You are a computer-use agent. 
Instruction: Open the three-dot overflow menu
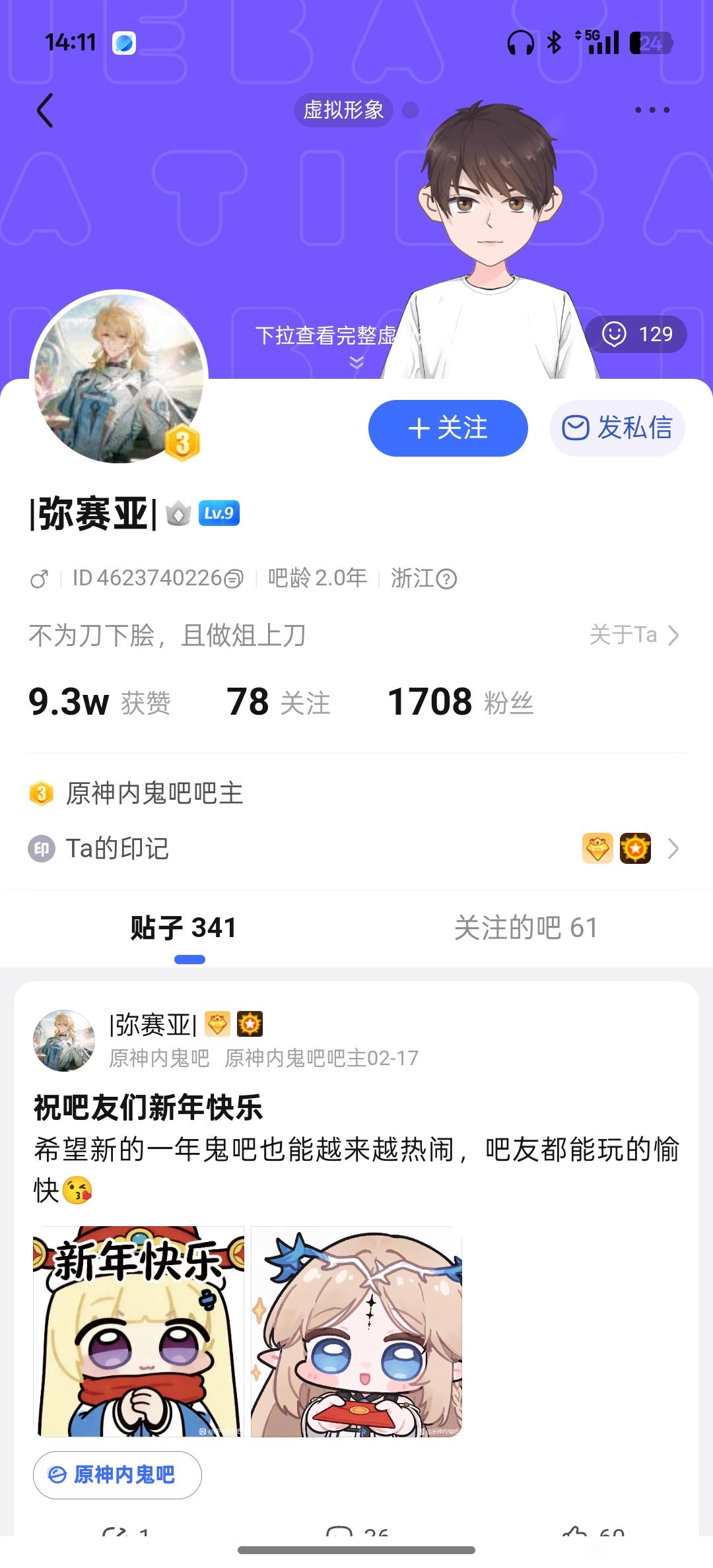point(652,110)
